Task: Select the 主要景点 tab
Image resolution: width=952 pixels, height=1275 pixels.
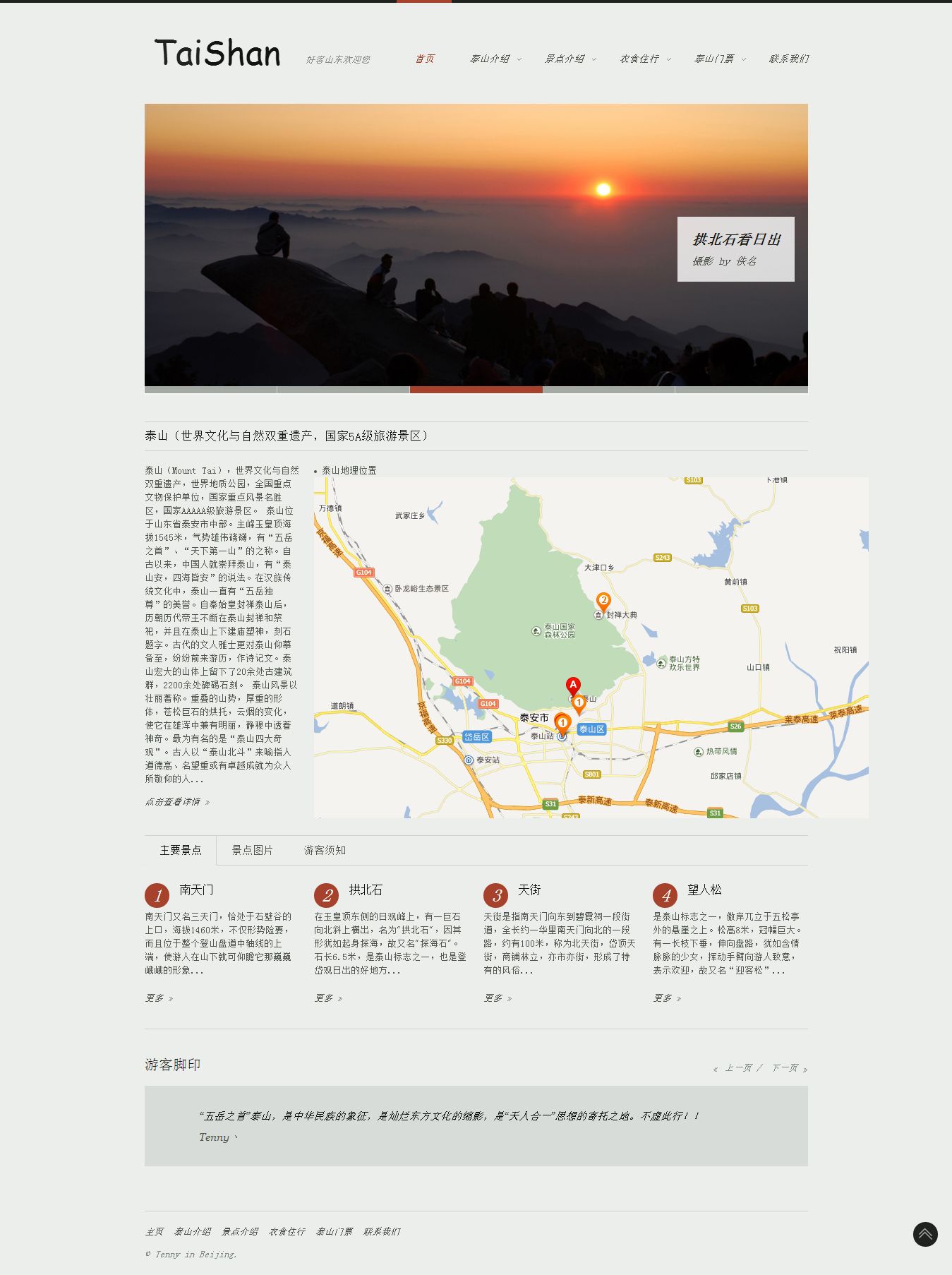Action: pyautogui.click(x=181, y=850)
